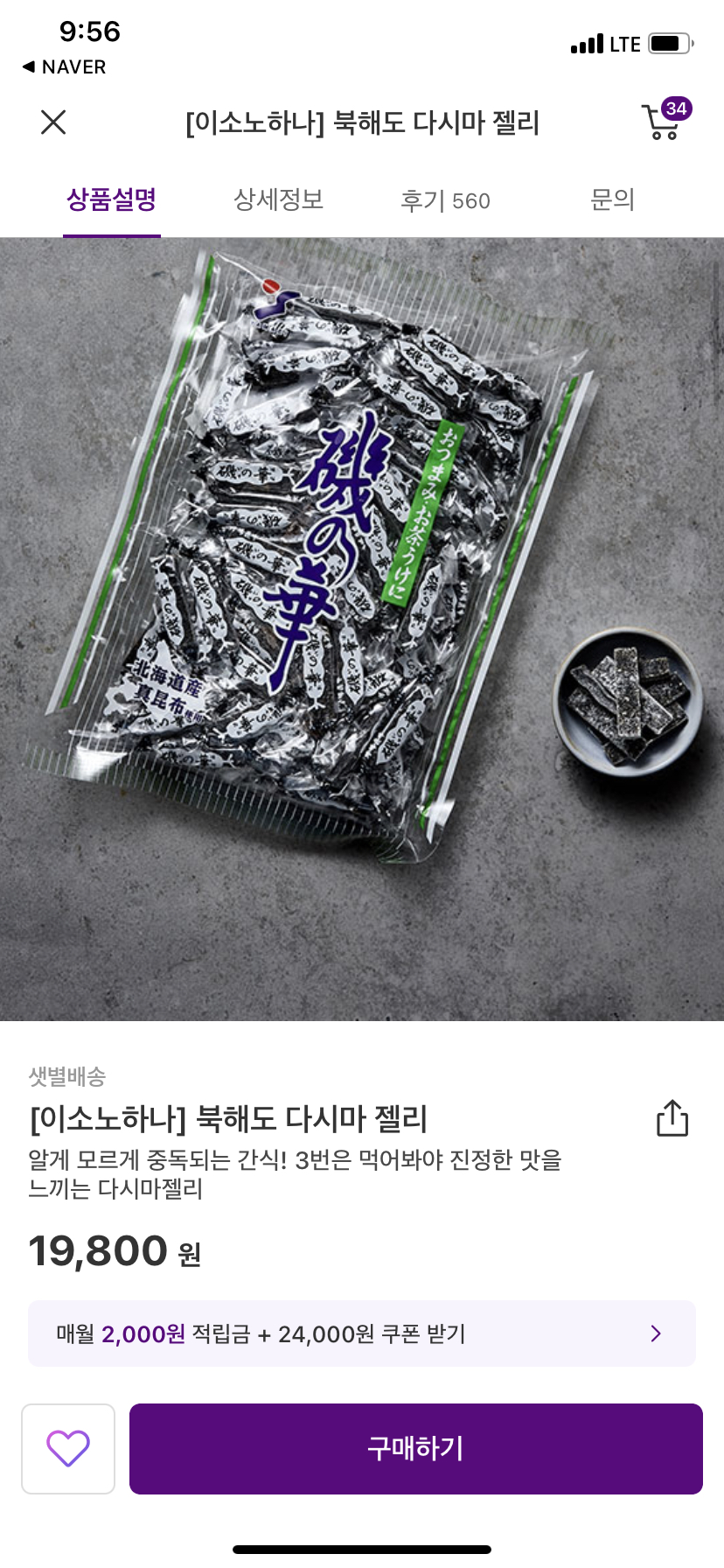Switch to the 상세정보 tab
Image resolution: width=724 pixels, height=1568 pixels.
278,200
